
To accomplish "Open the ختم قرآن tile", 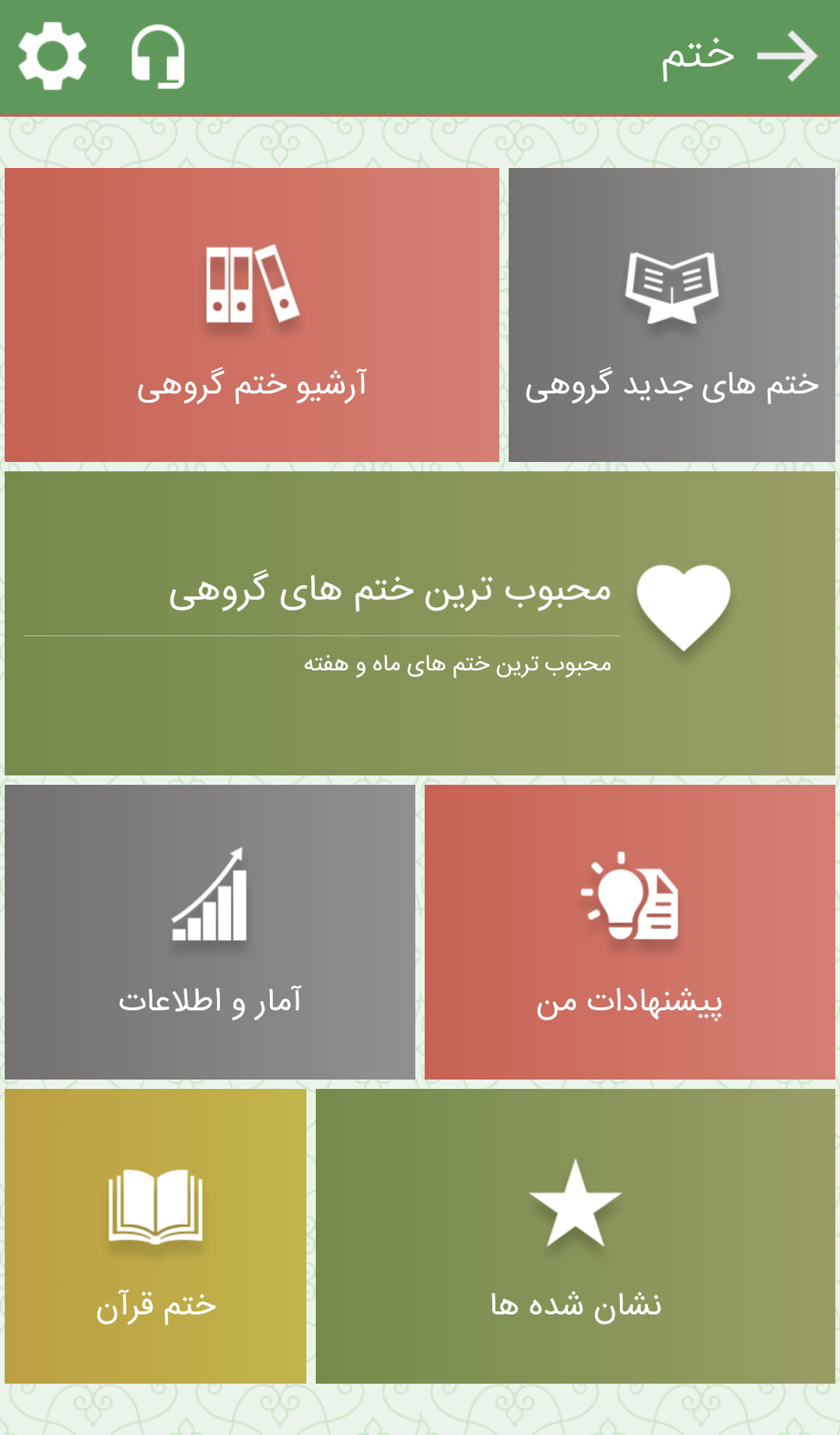I will pos(156,1236).
